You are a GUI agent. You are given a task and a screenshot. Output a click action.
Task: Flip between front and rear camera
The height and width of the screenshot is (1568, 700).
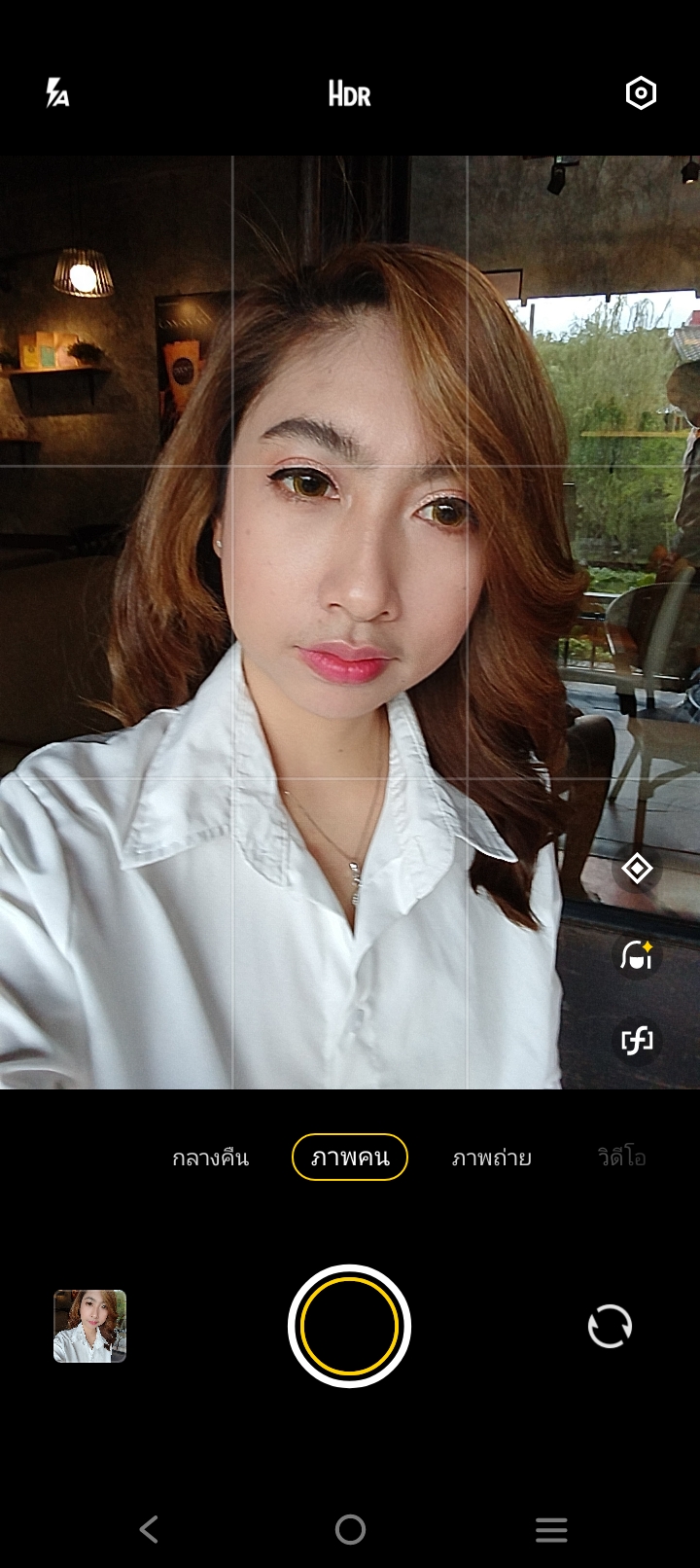(611, 1326)
